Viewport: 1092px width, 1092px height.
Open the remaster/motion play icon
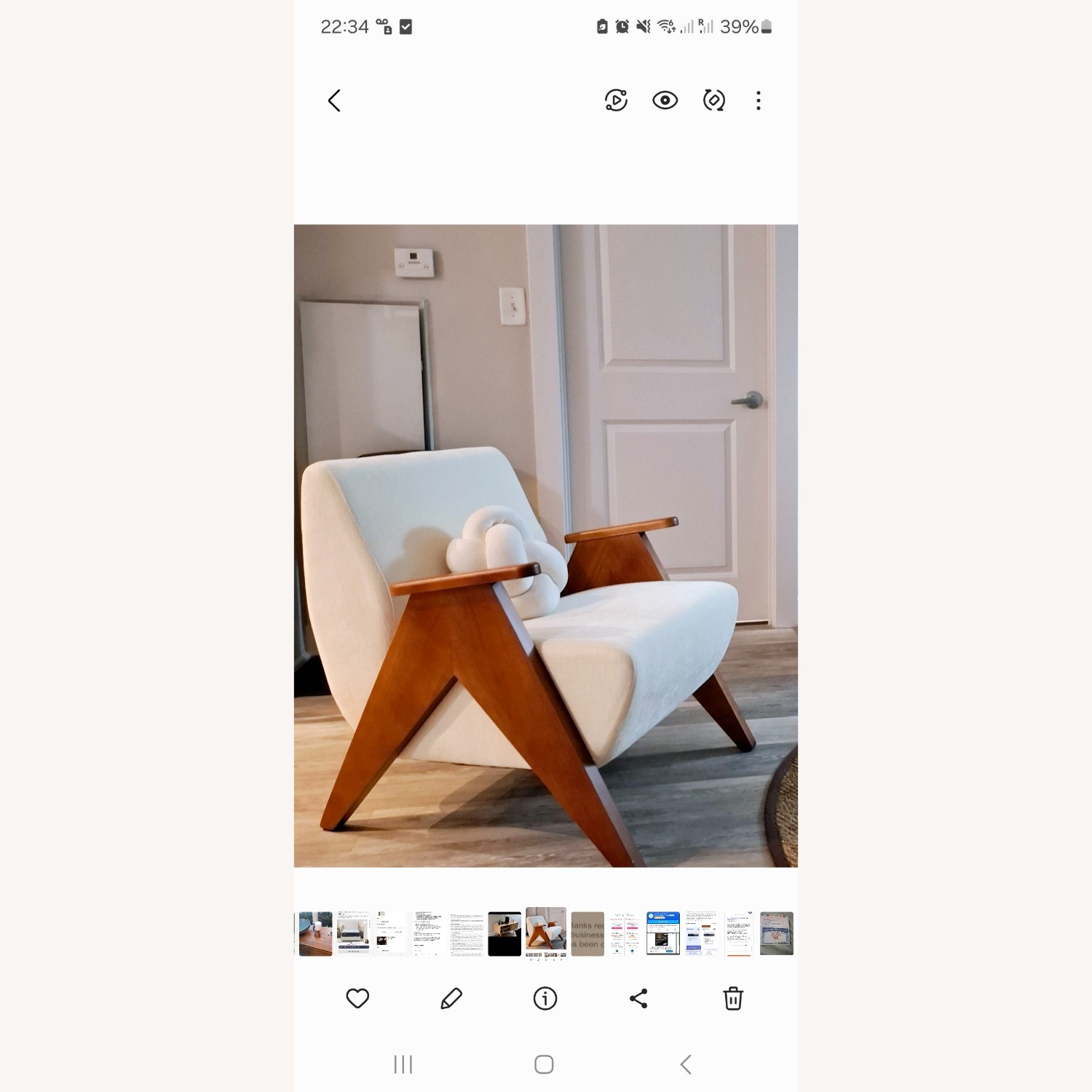(616, 100)
